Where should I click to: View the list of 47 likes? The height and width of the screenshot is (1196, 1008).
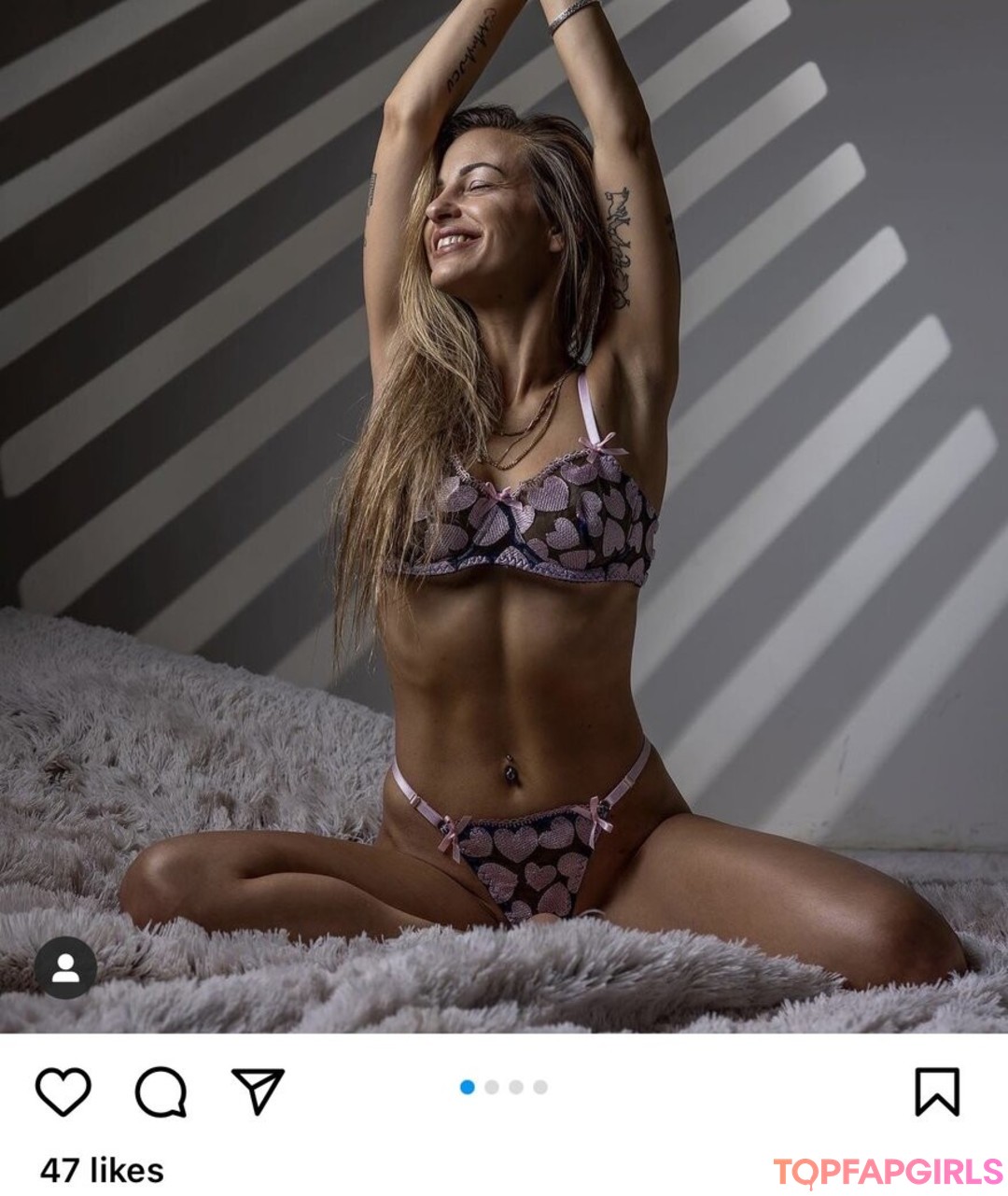[102, 1170]
